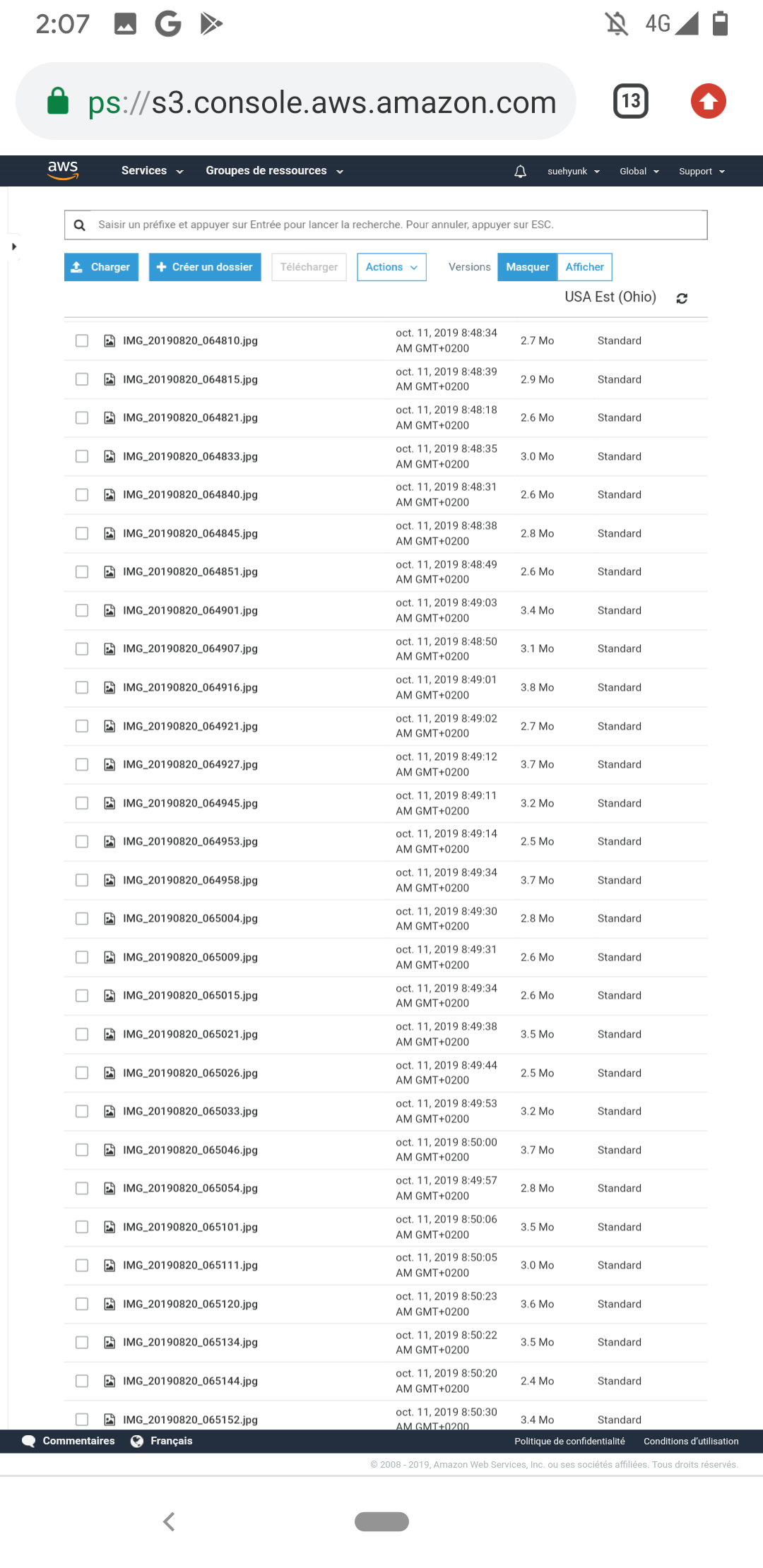This screenshot has height=1568, width=763.
Task: Select checkbox for IMG_20190820_065021.jpg
Action: (x=82, y=1034)
